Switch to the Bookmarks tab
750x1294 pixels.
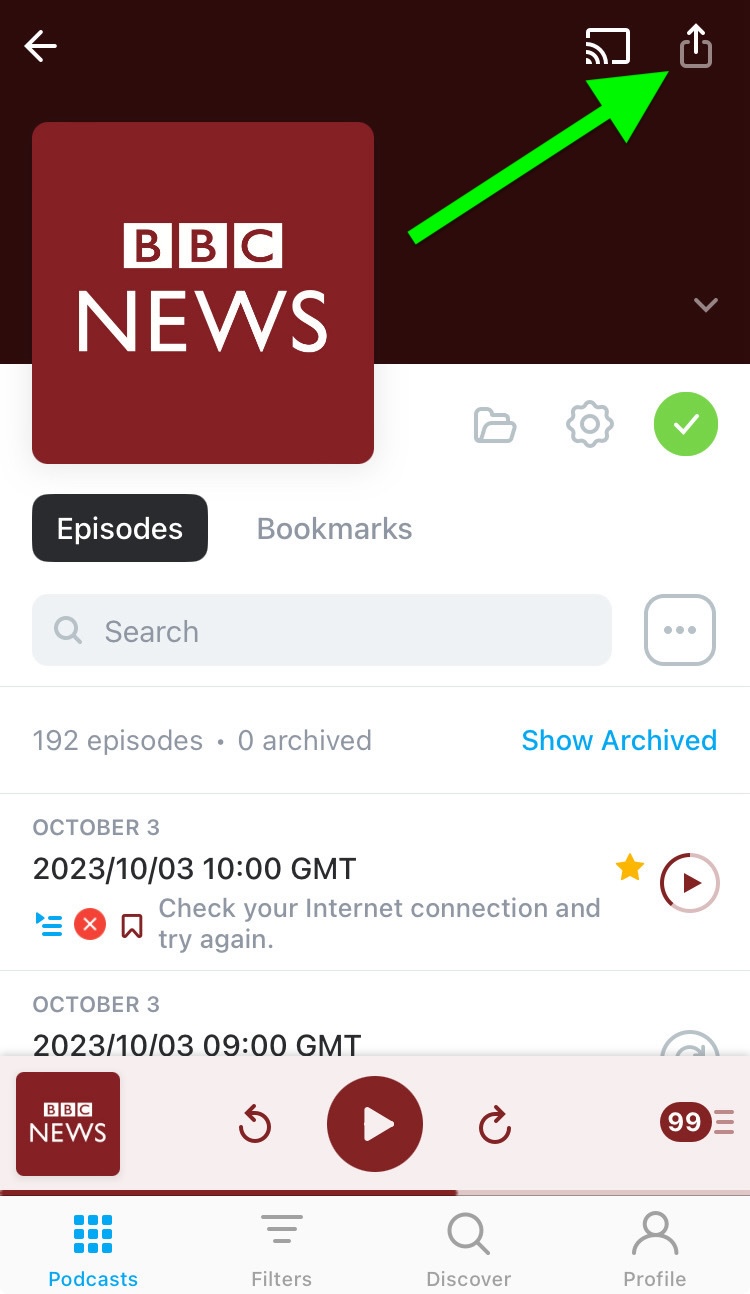(334, 528)
